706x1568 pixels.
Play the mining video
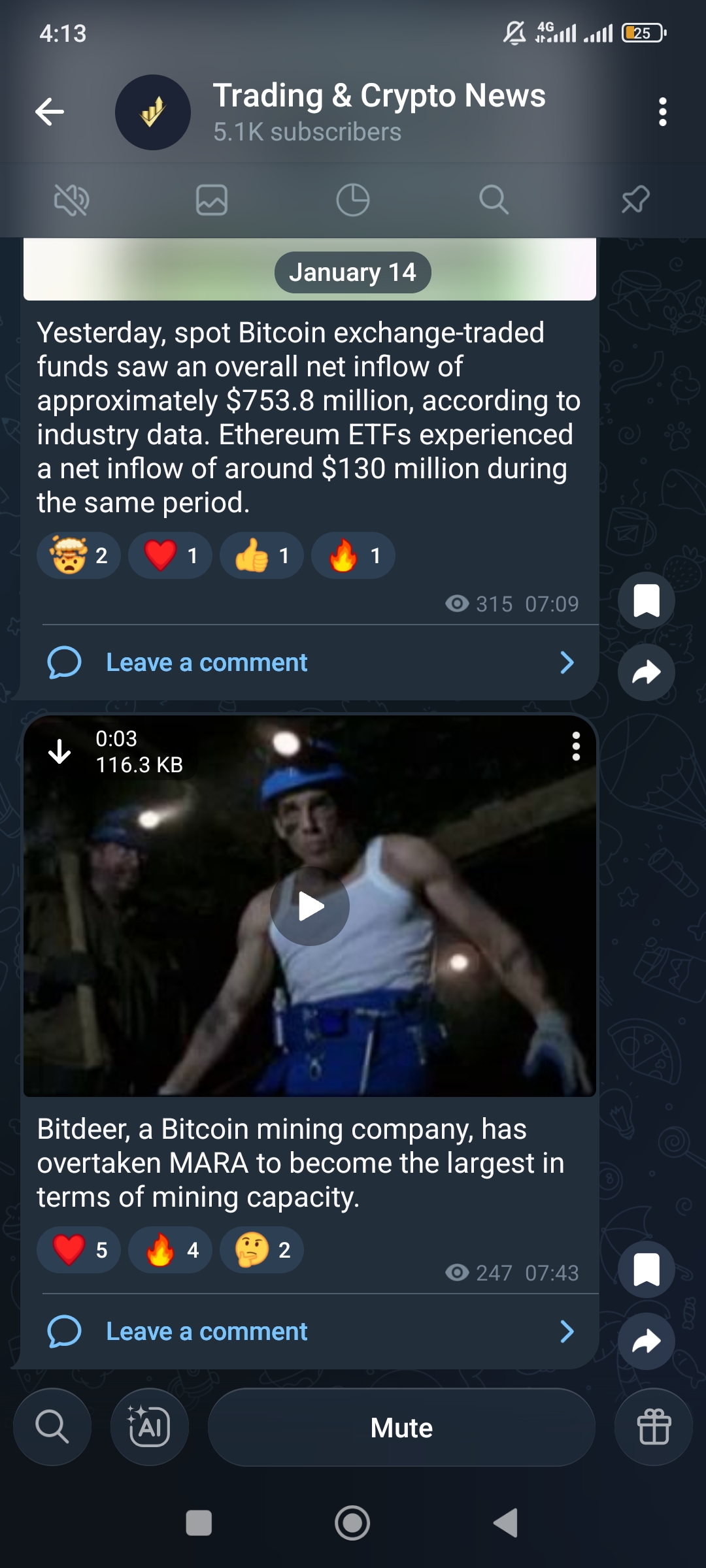click(x=309, y=907)
